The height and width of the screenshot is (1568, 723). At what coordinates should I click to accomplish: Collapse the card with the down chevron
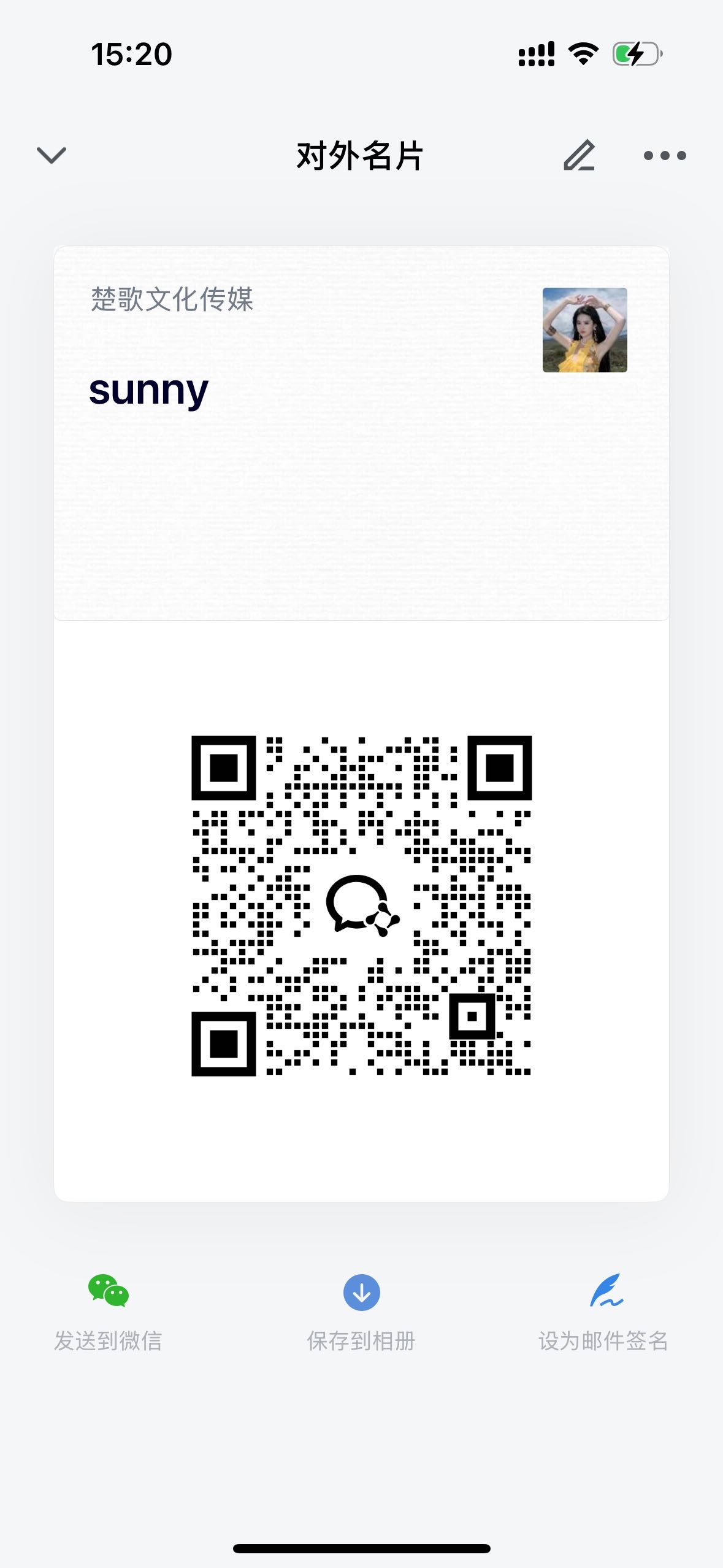(52, 155)
